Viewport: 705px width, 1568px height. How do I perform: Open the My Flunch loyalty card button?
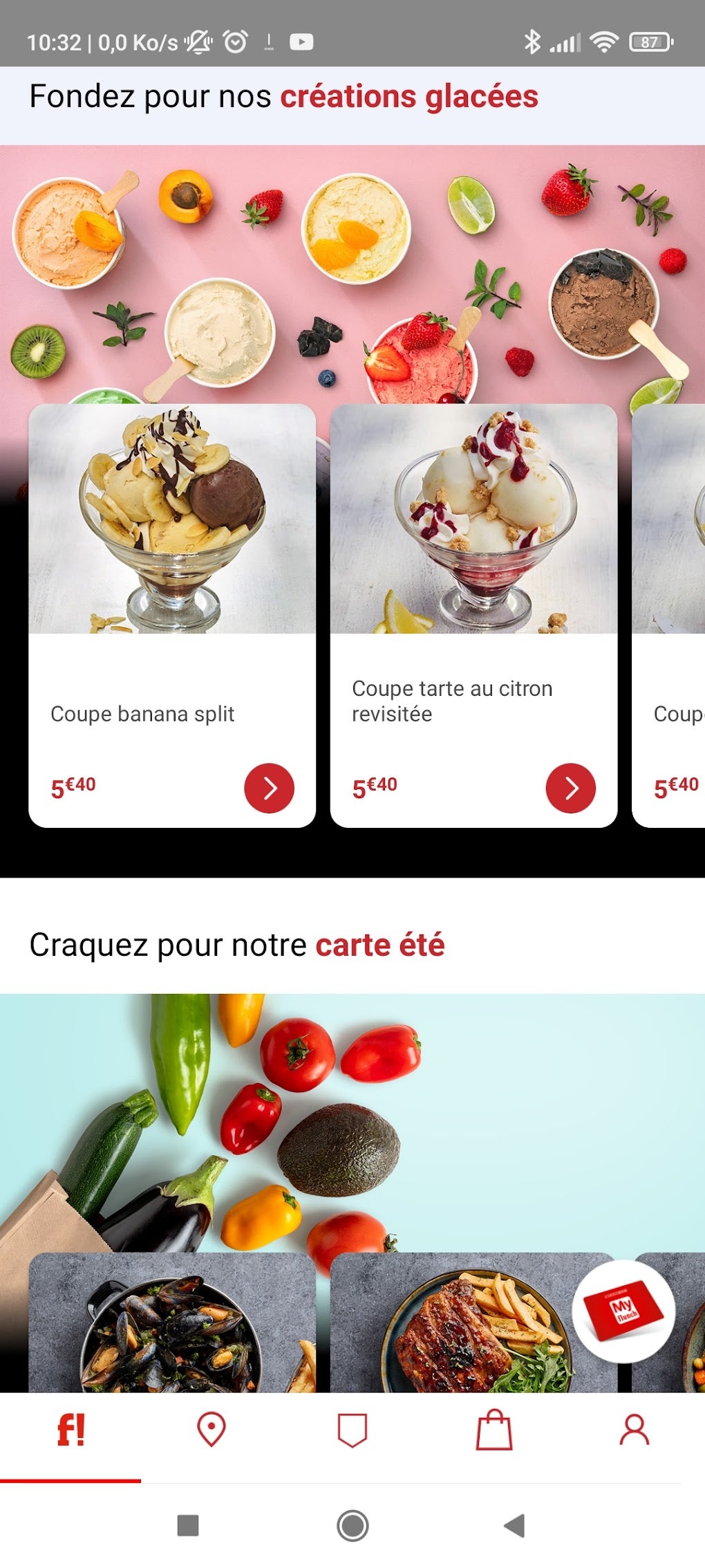623,1311
